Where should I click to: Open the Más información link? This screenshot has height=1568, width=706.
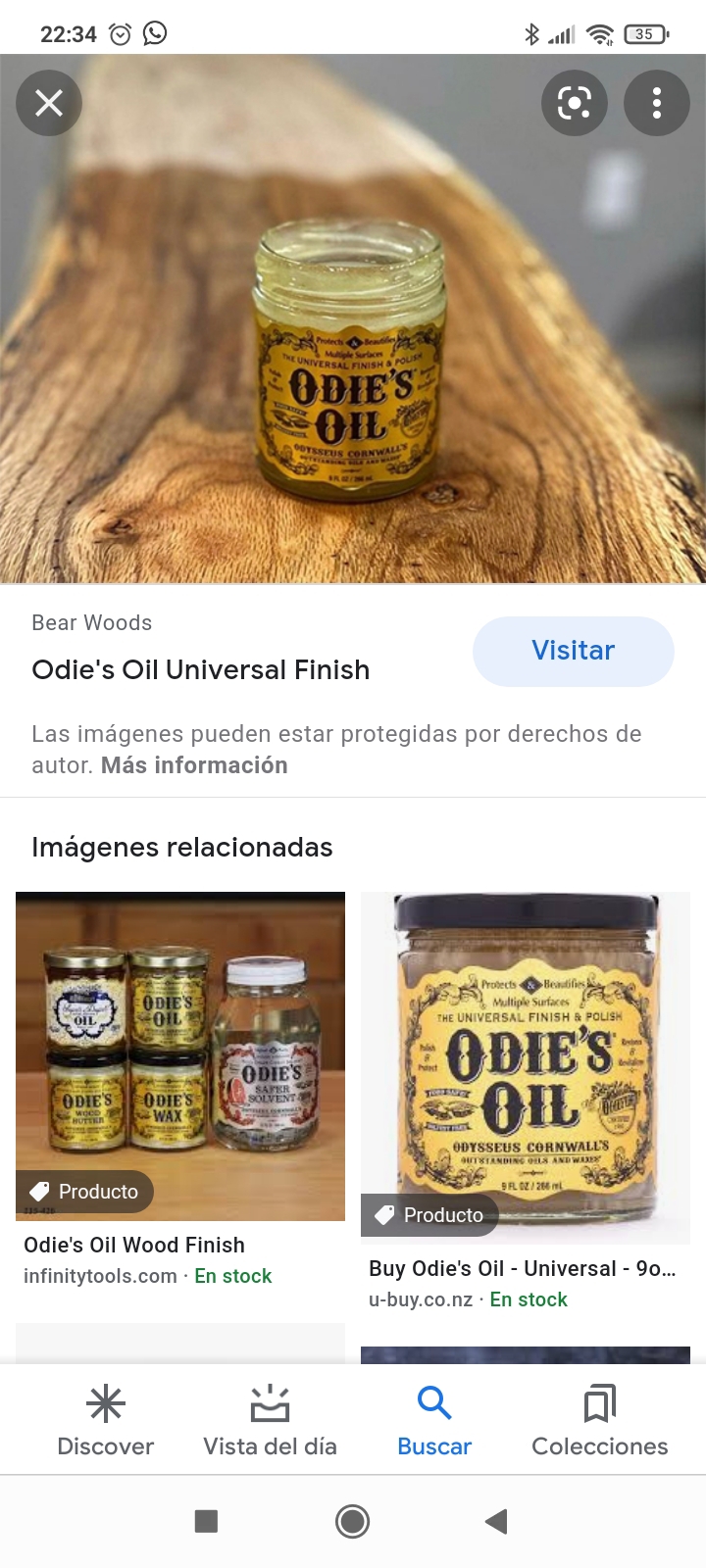[x=194, y=765]
